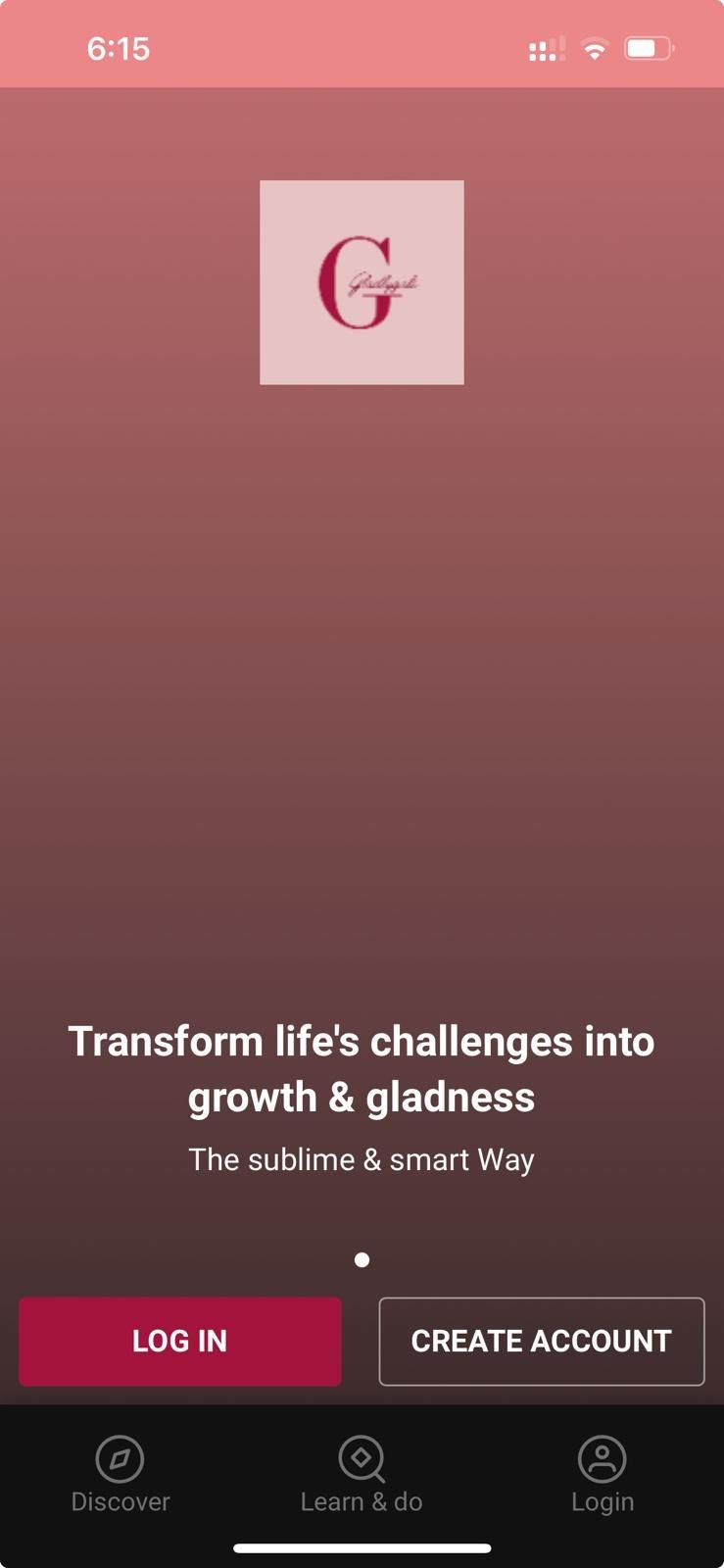Tap the LOG IN button

pos(179,1341)
